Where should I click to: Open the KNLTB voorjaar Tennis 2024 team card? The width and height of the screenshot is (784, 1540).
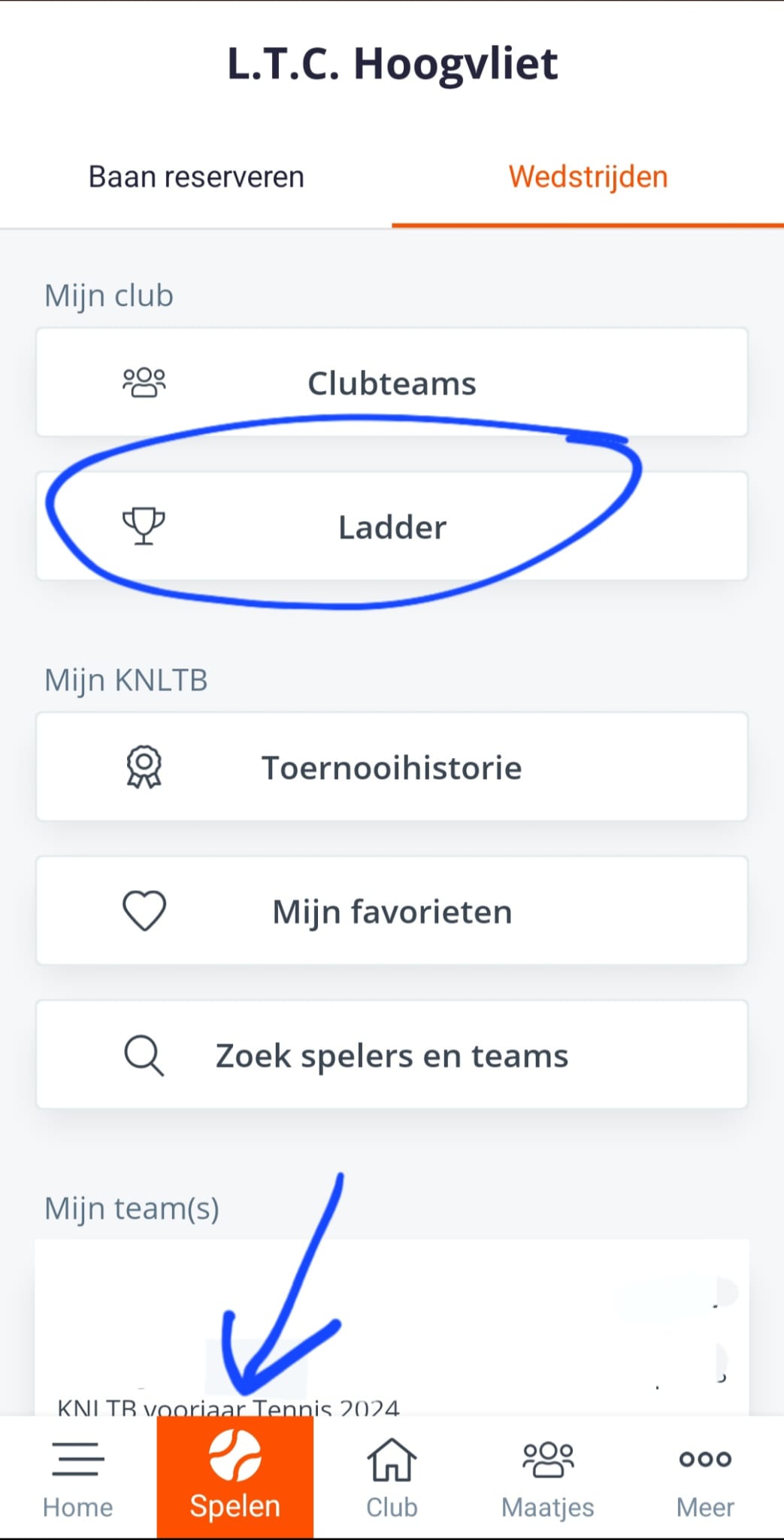392,1328
